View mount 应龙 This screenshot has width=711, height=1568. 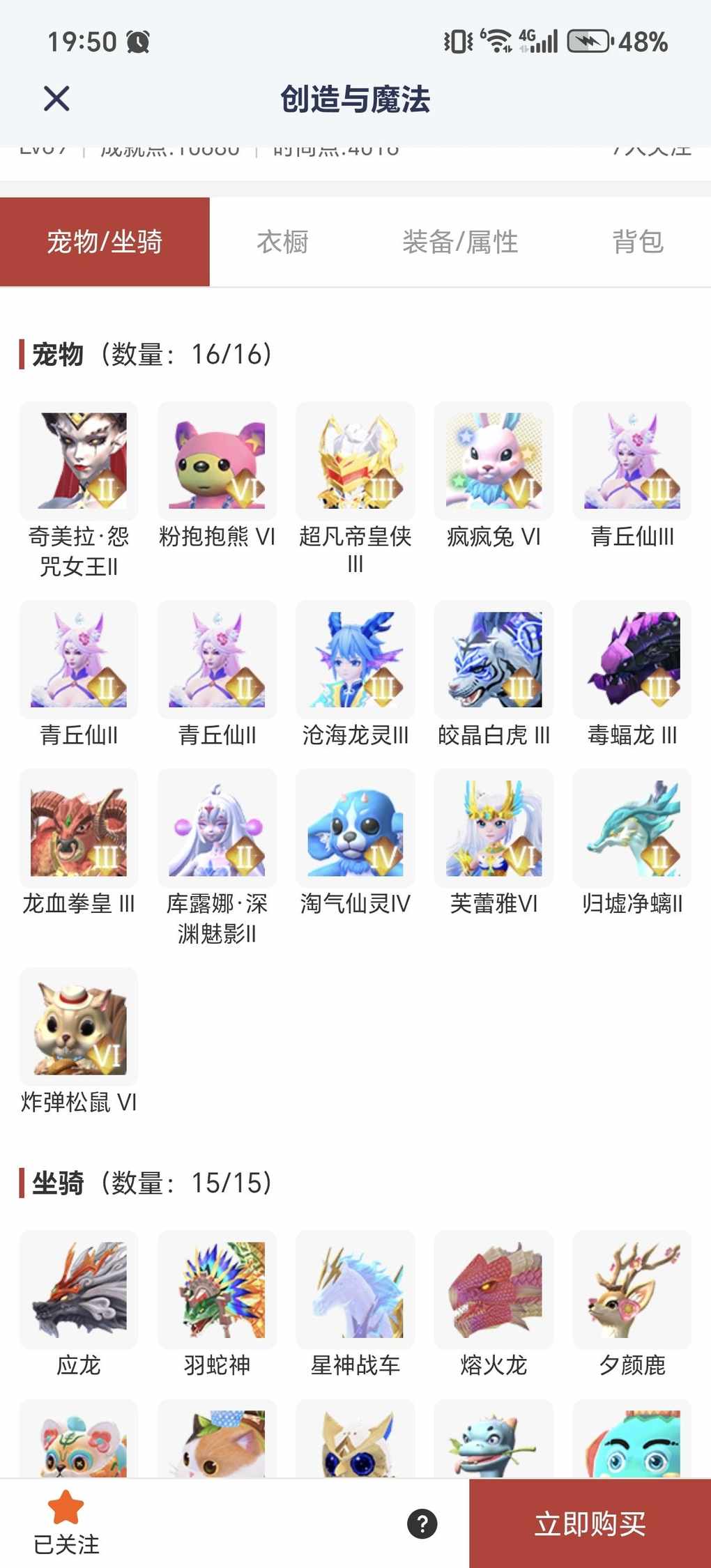[79, 1290]
